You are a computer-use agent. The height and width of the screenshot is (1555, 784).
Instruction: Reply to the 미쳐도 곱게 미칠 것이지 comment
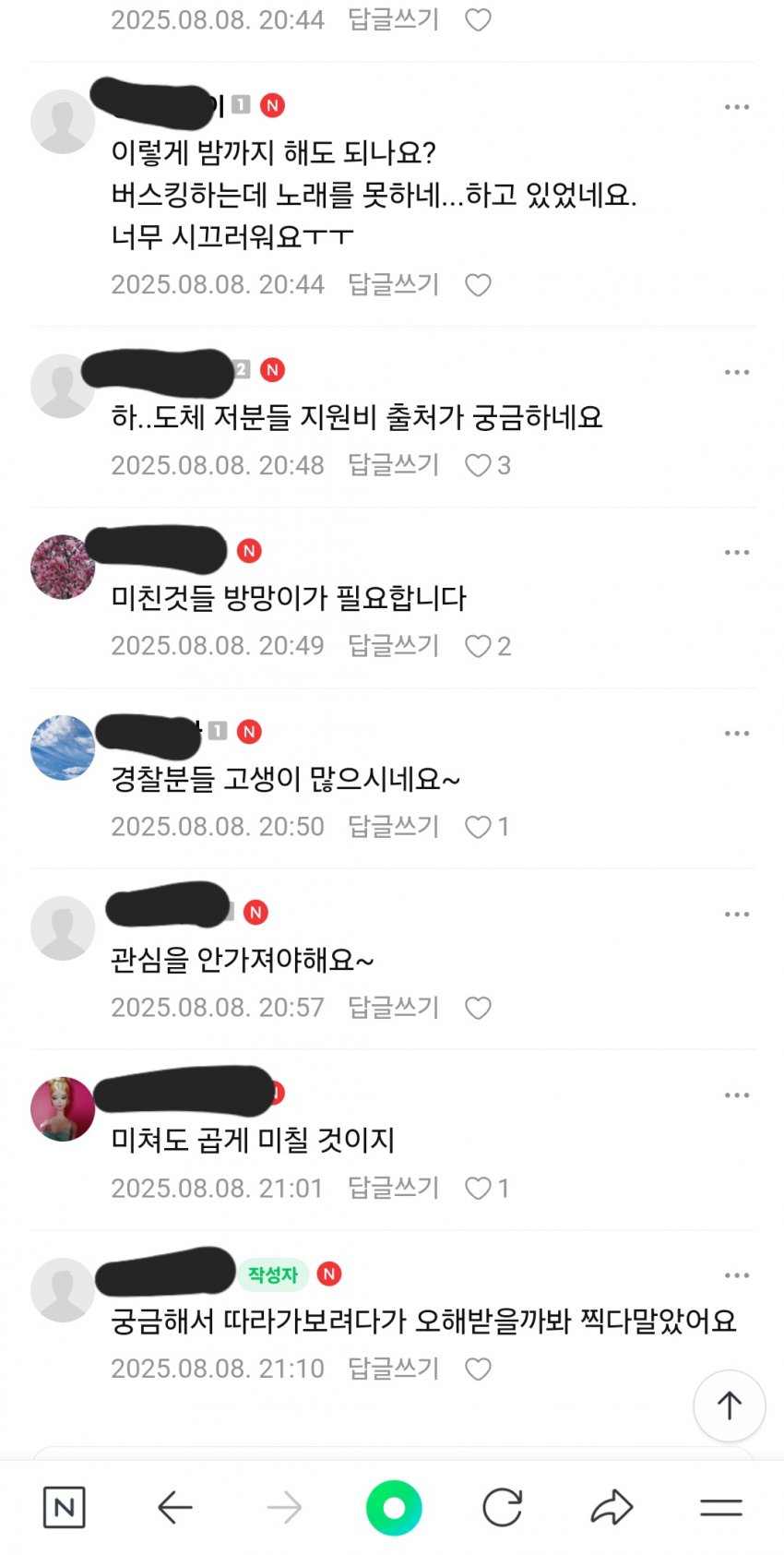393,1188
